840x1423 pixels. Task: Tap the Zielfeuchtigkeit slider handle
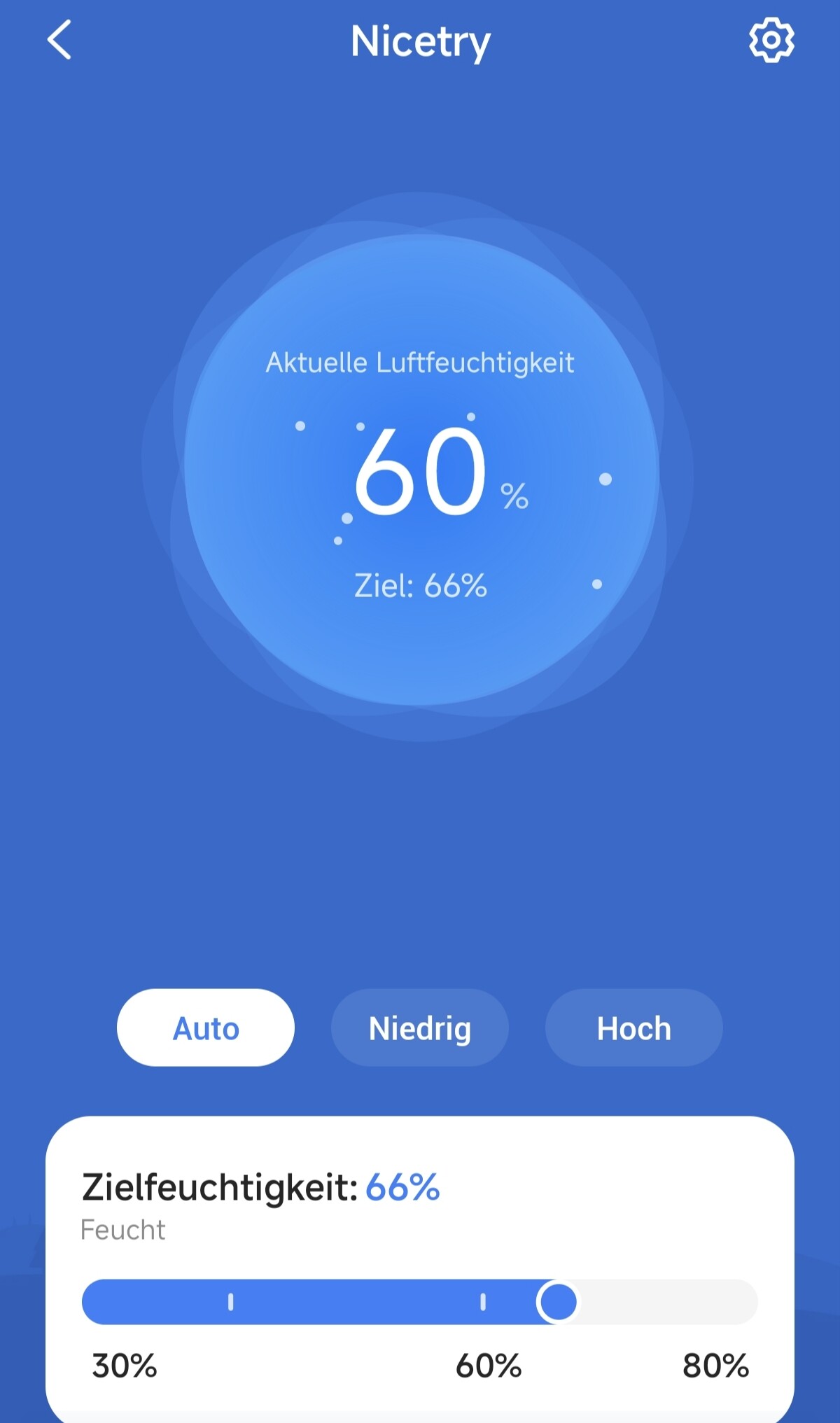pyautogui.click(x=558, y=1302)
